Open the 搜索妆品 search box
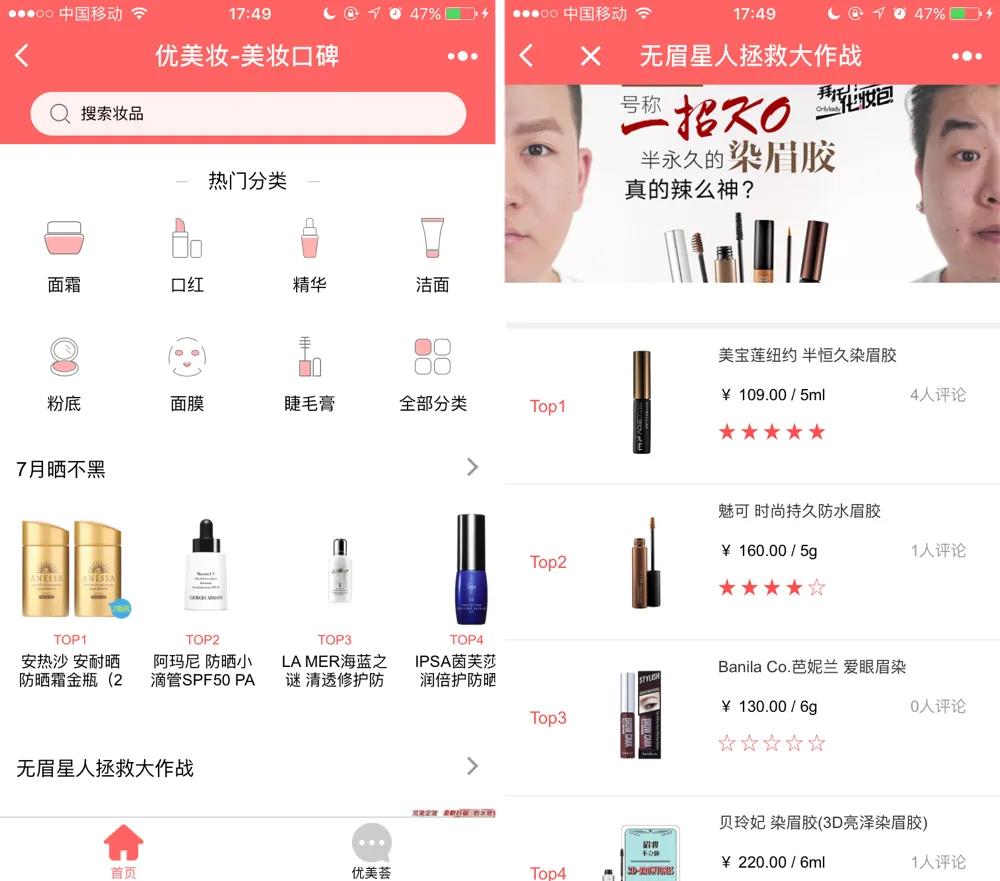The width and height of the screenshot is (1000, 881). click(248, 114)
